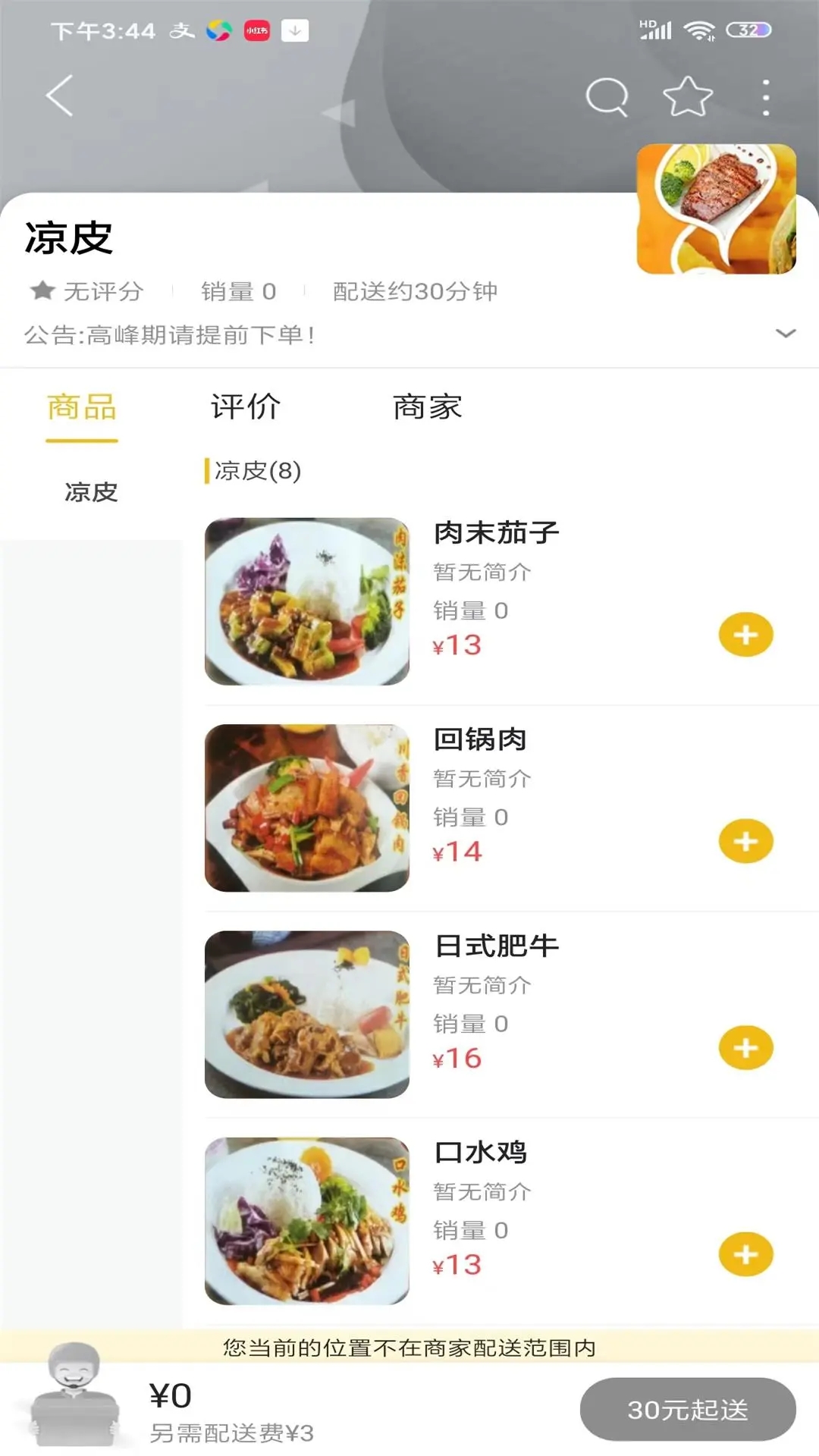Click the back arrow at top left
The height and width of the screenshot is (1456, 819).
pyautogui.click(x=58, y=95)
